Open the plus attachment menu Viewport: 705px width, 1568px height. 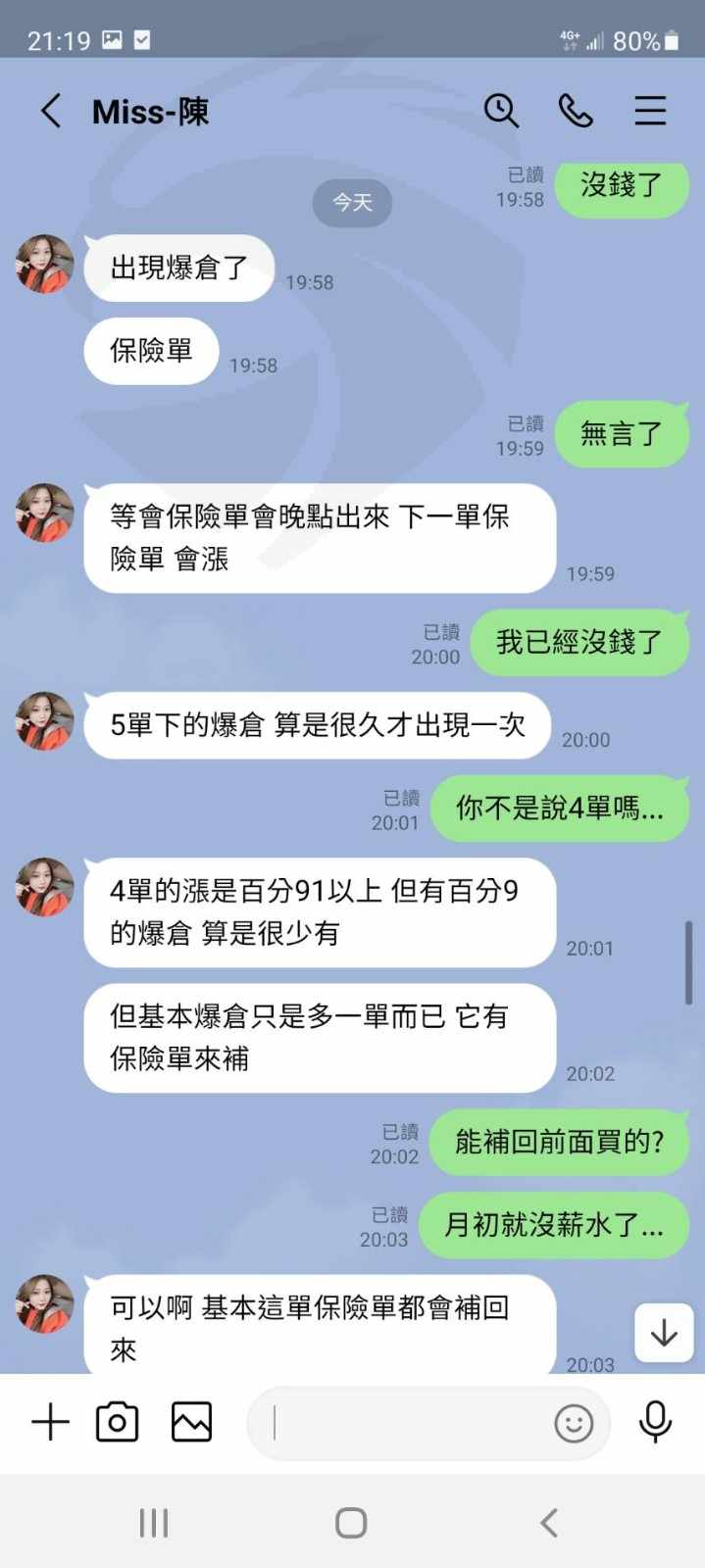coord(51,1422)
